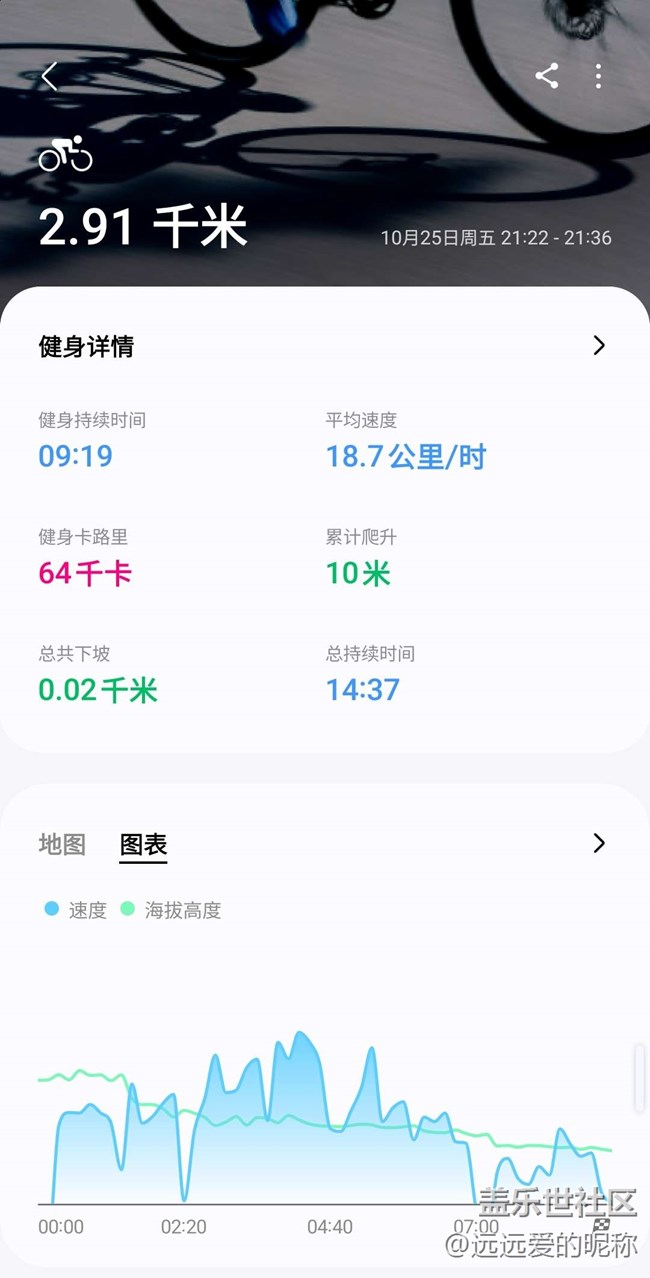This screenshot has height=1278, width=650.
Task: Switch to the 地图 tab
Action: 62,844
